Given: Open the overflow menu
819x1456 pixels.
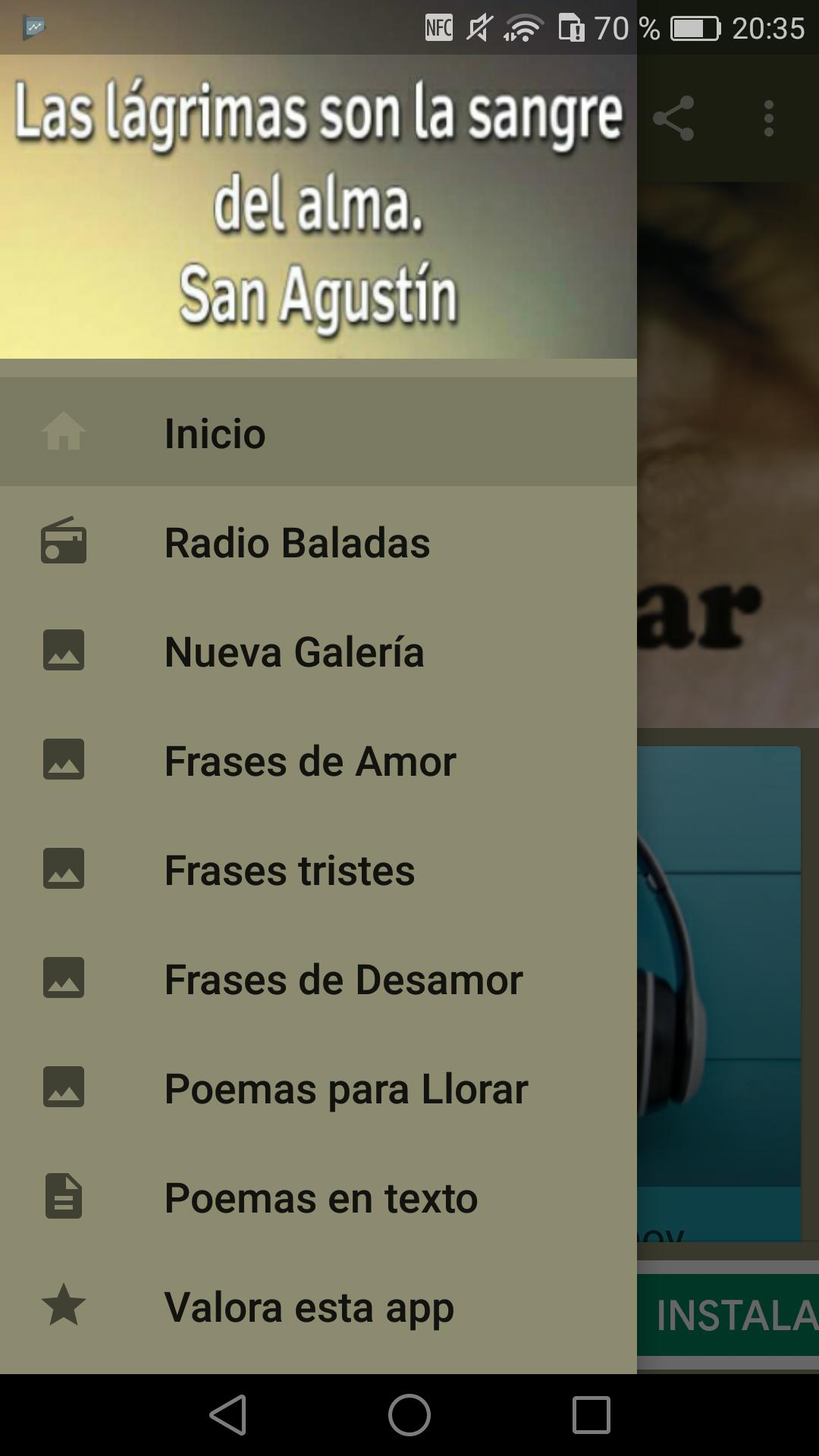Looking at the screenshot, I should pos(769,118).
